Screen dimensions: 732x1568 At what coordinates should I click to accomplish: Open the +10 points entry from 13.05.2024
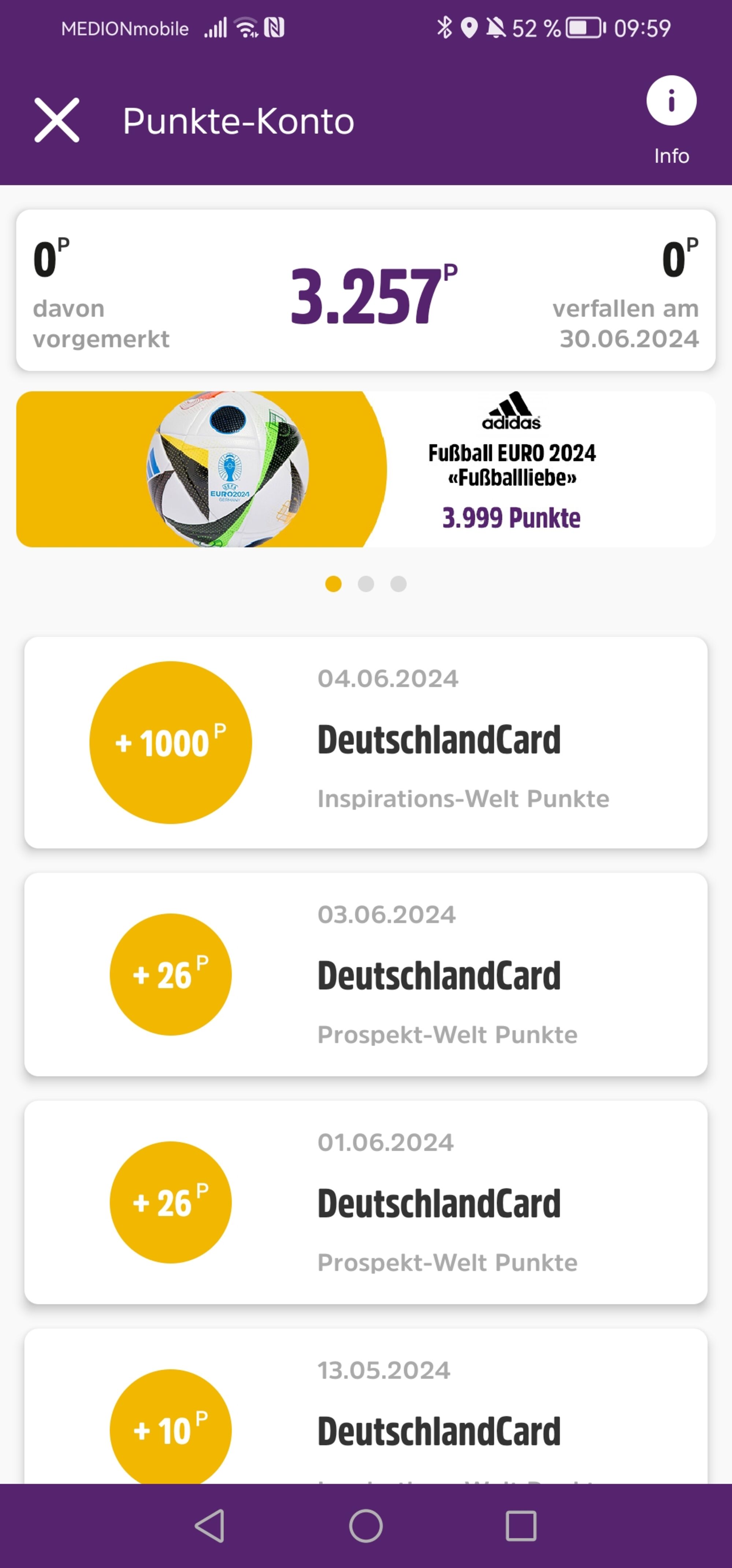pos(366,1406)
